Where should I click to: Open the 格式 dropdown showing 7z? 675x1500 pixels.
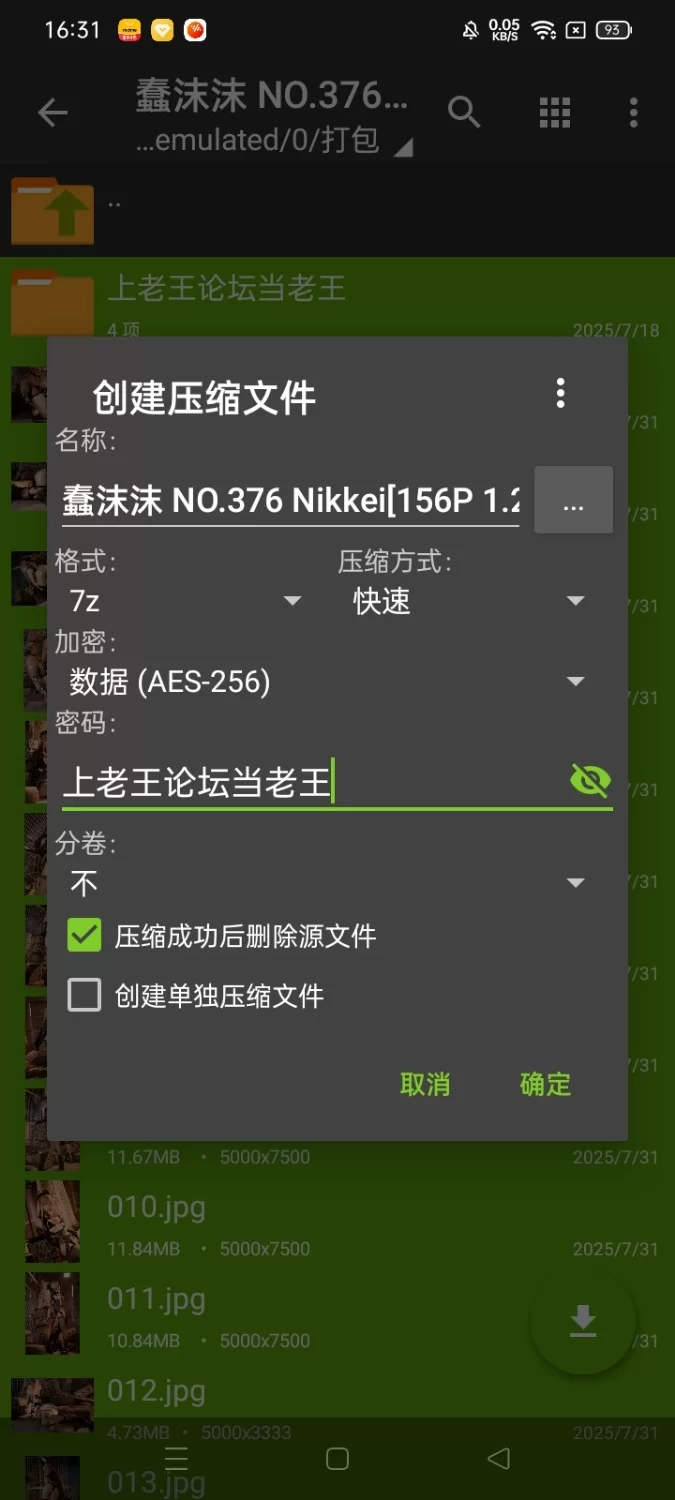pos(185,601)
